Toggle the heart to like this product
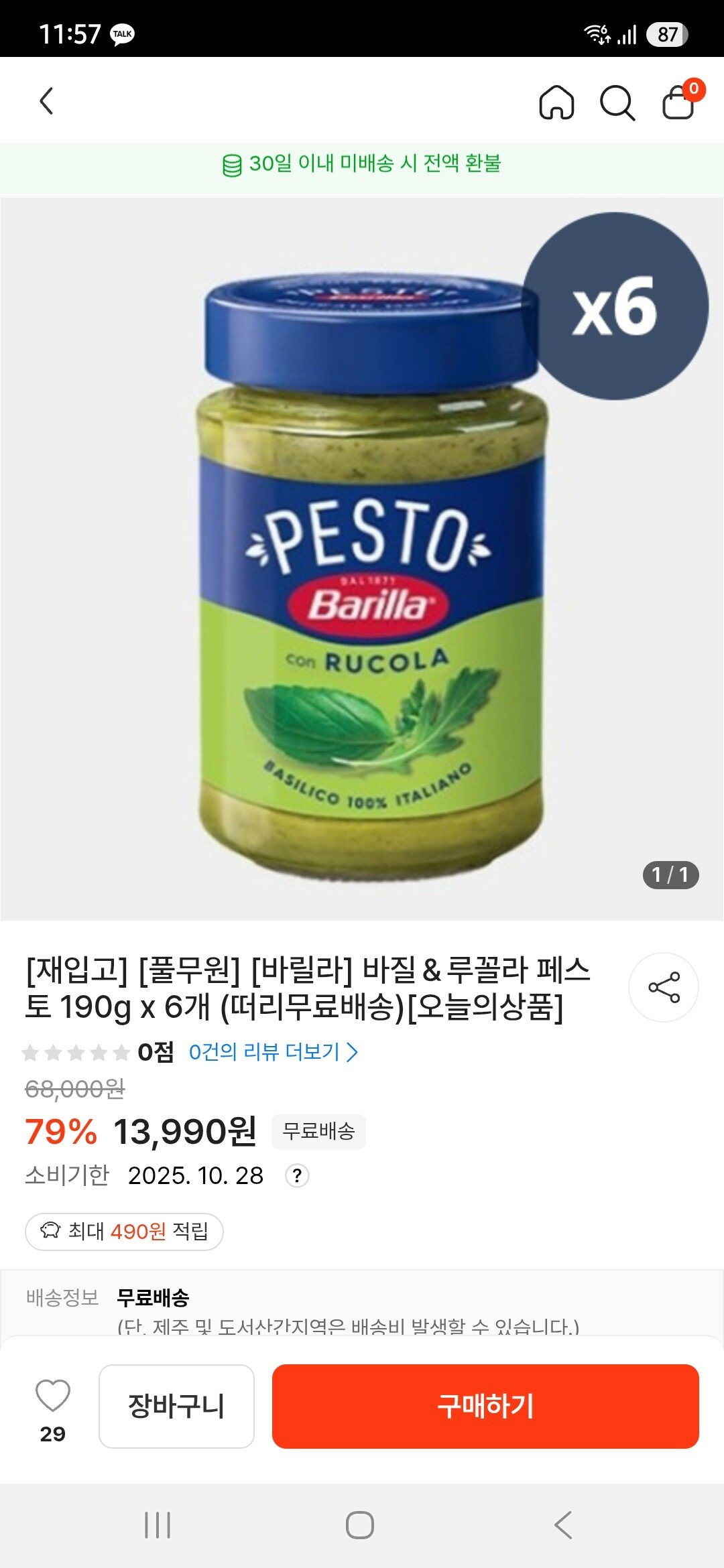Image resolution: width=724 pixels, height=1568 pixels. coord(52,1397)
